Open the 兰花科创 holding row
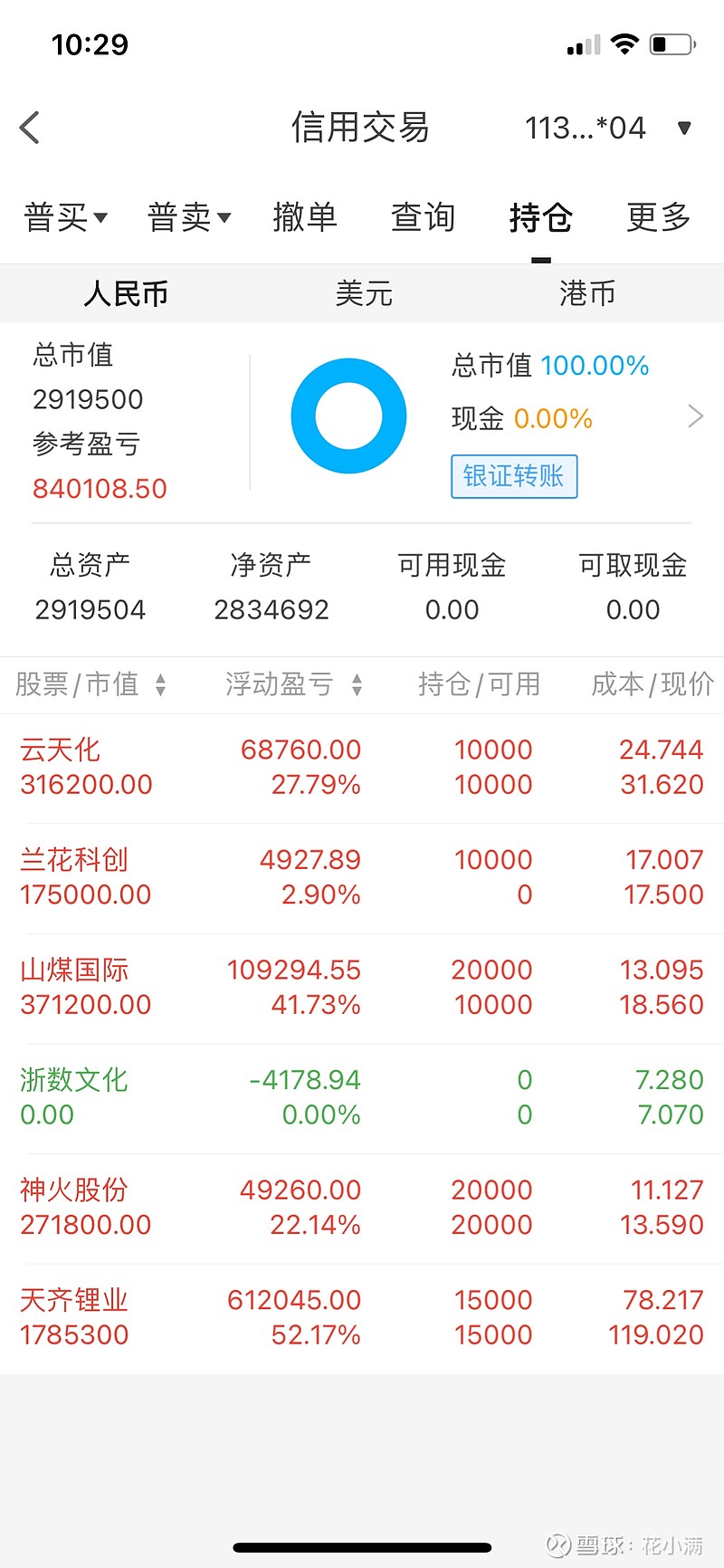The height and width of the screenshot is (1568, 724). click(x=362, y=878)
